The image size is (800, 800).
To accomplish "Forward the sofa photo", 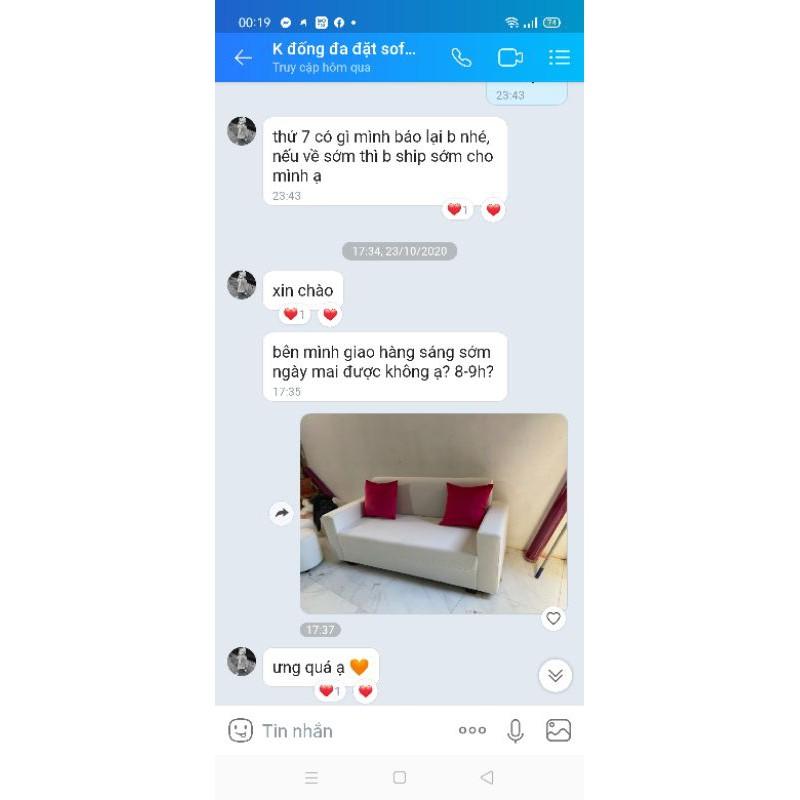I will click(281, 513).
